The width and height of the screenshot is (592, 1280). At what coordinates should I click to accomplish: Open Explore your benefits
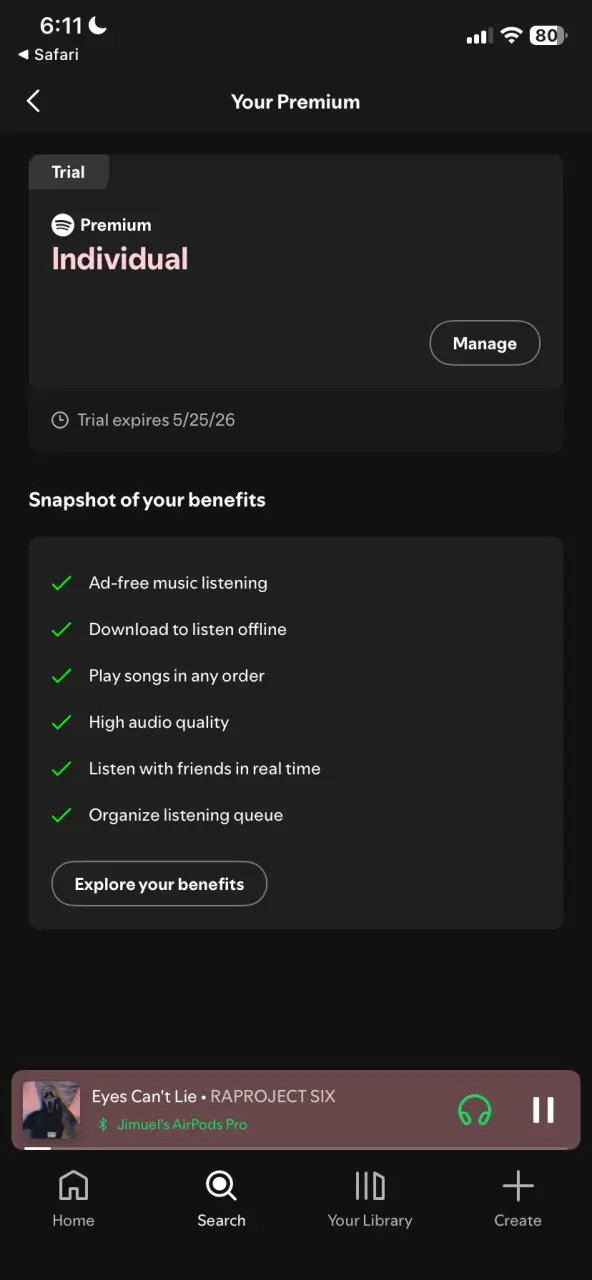click(x=159, y=884)
